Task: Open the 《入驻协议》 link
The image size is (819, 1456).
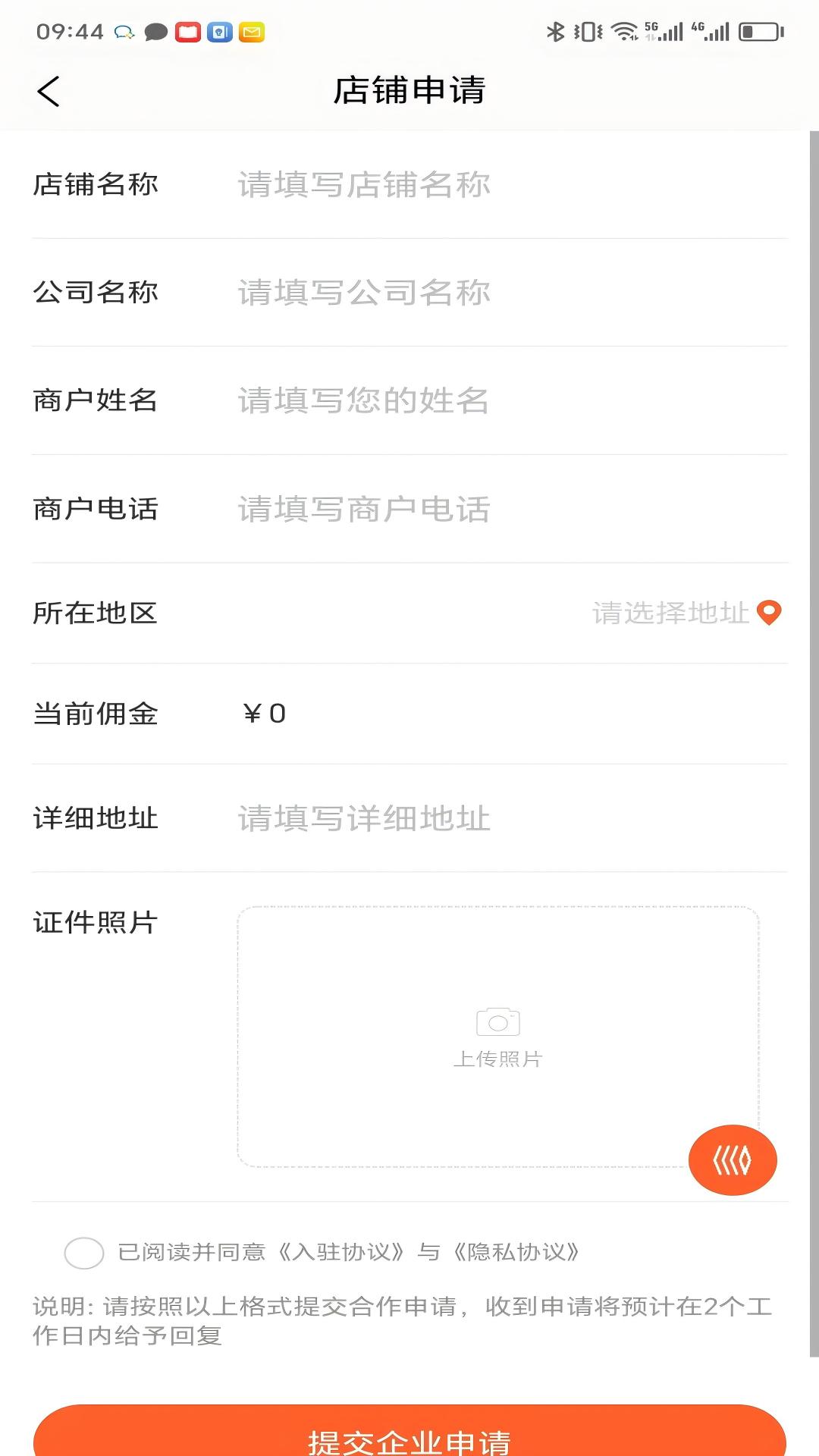Action: pyautogui.click(x=340, y=1252)
